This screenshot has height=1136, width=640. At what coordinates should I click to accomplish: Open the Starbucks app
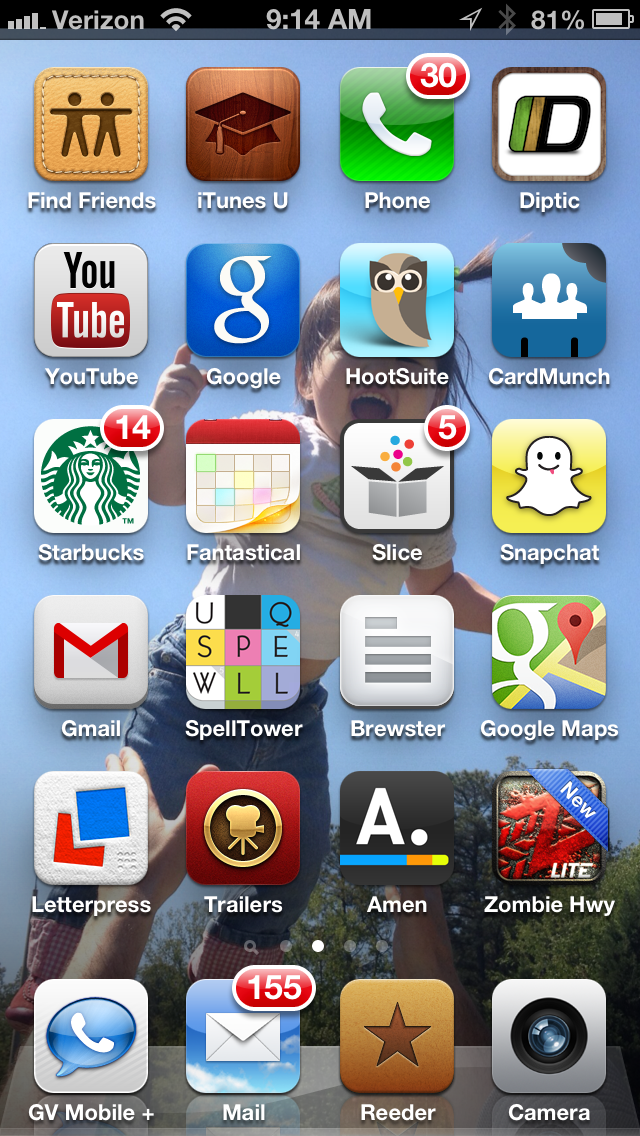tap(91, 476)
